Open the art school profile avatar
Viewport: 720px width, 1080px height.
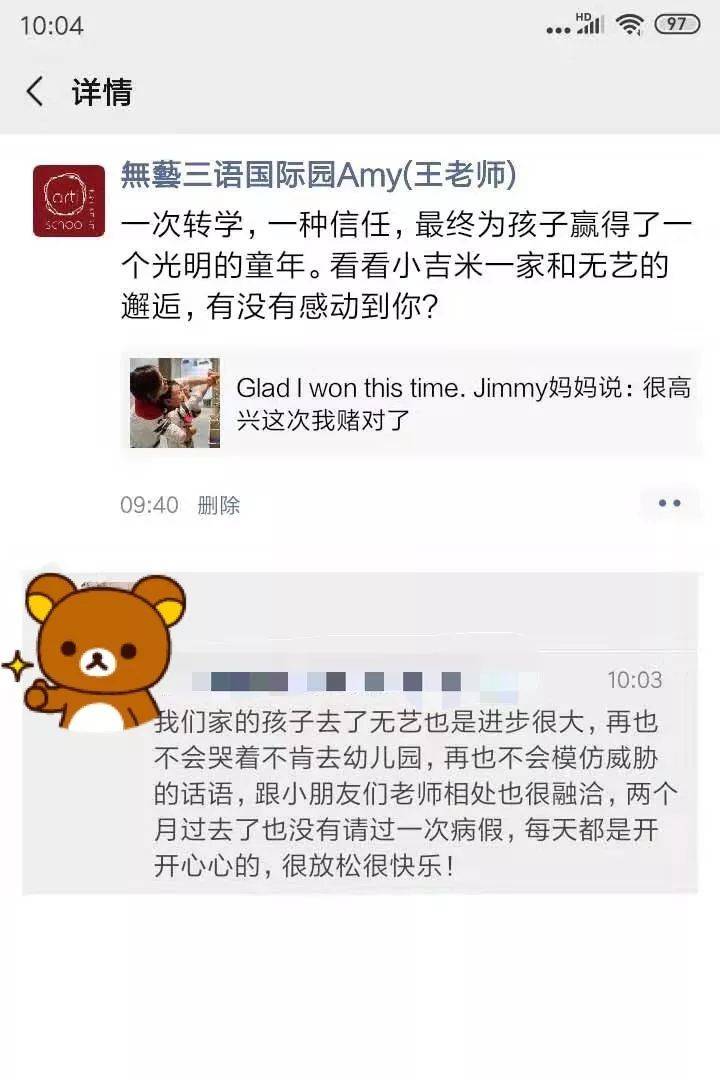point(69,201)
